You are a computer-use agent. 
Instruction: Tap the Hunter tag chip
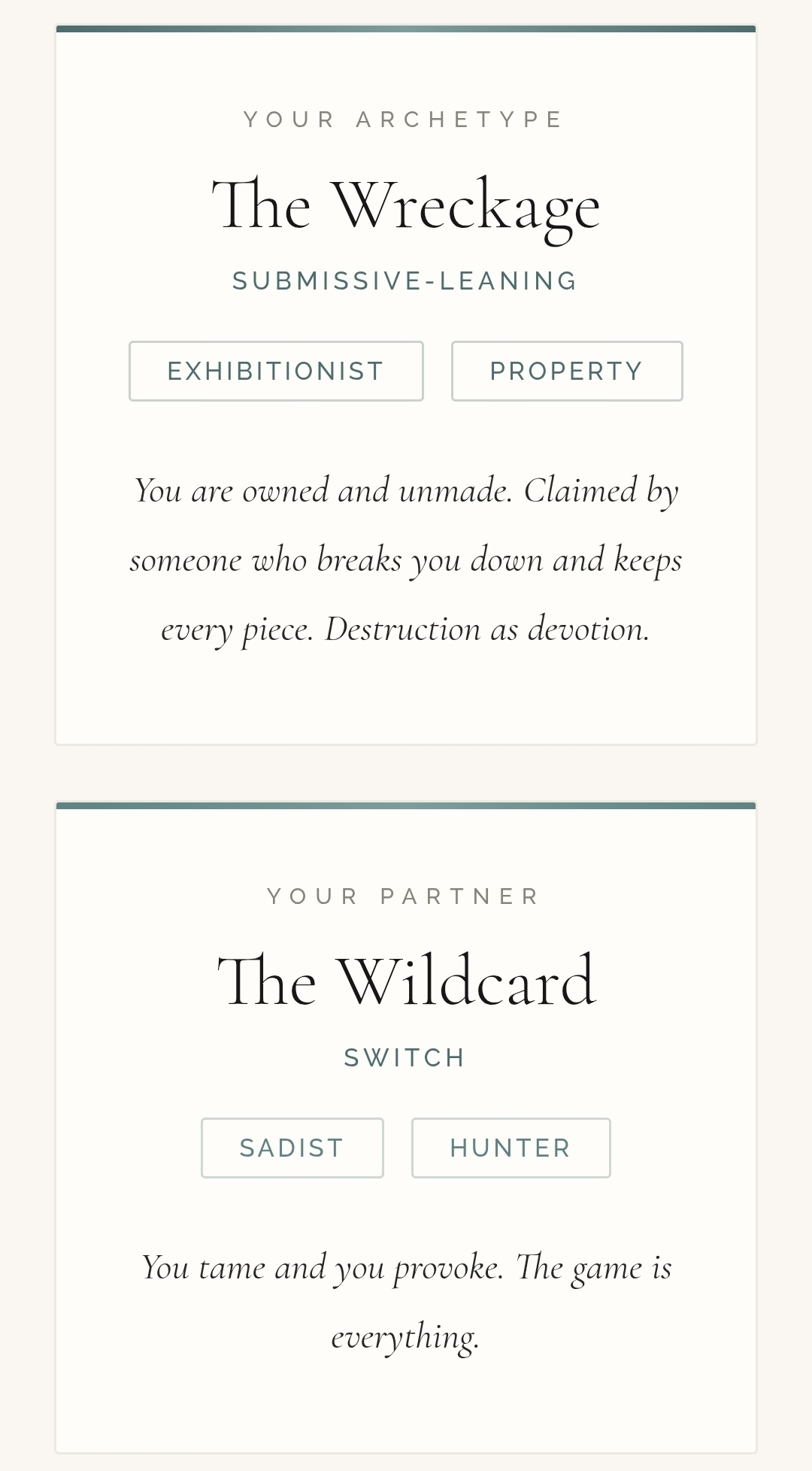pos(511,1148)
